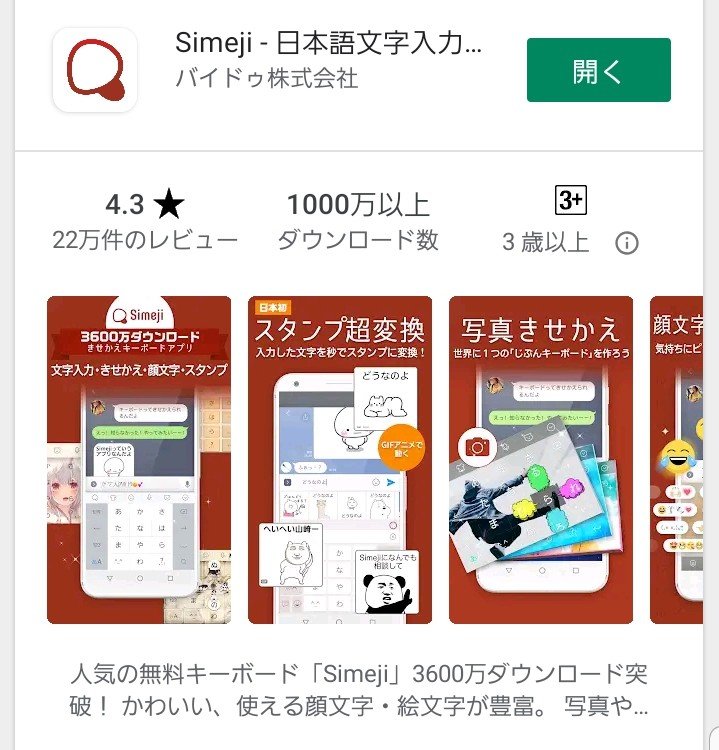Open the 写真きせかえ screenshot

pyautogui.click(x=540, y=460)
